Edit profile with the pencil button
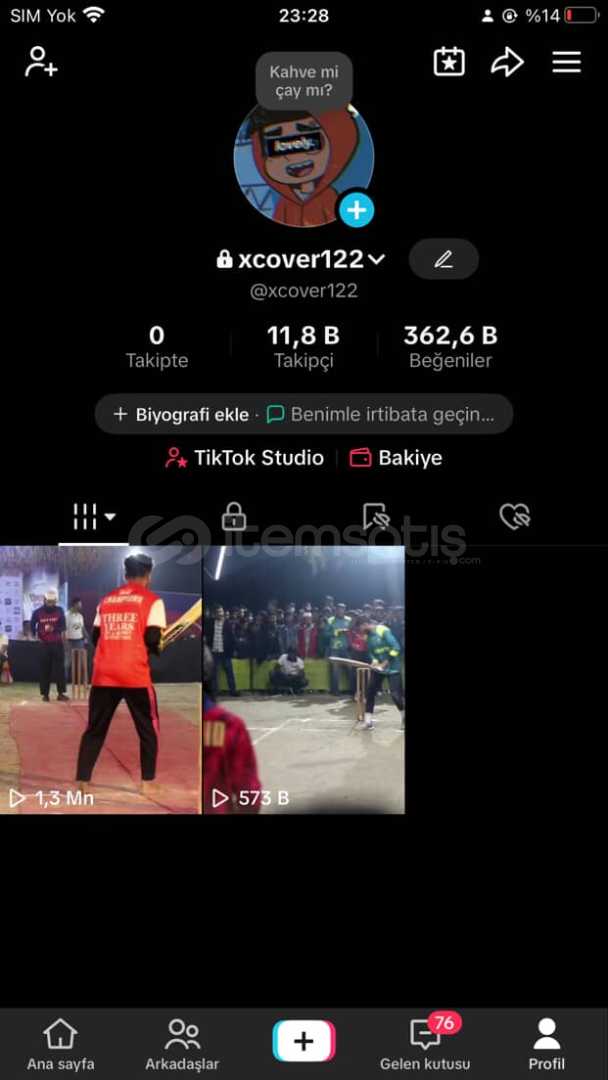 443,259
